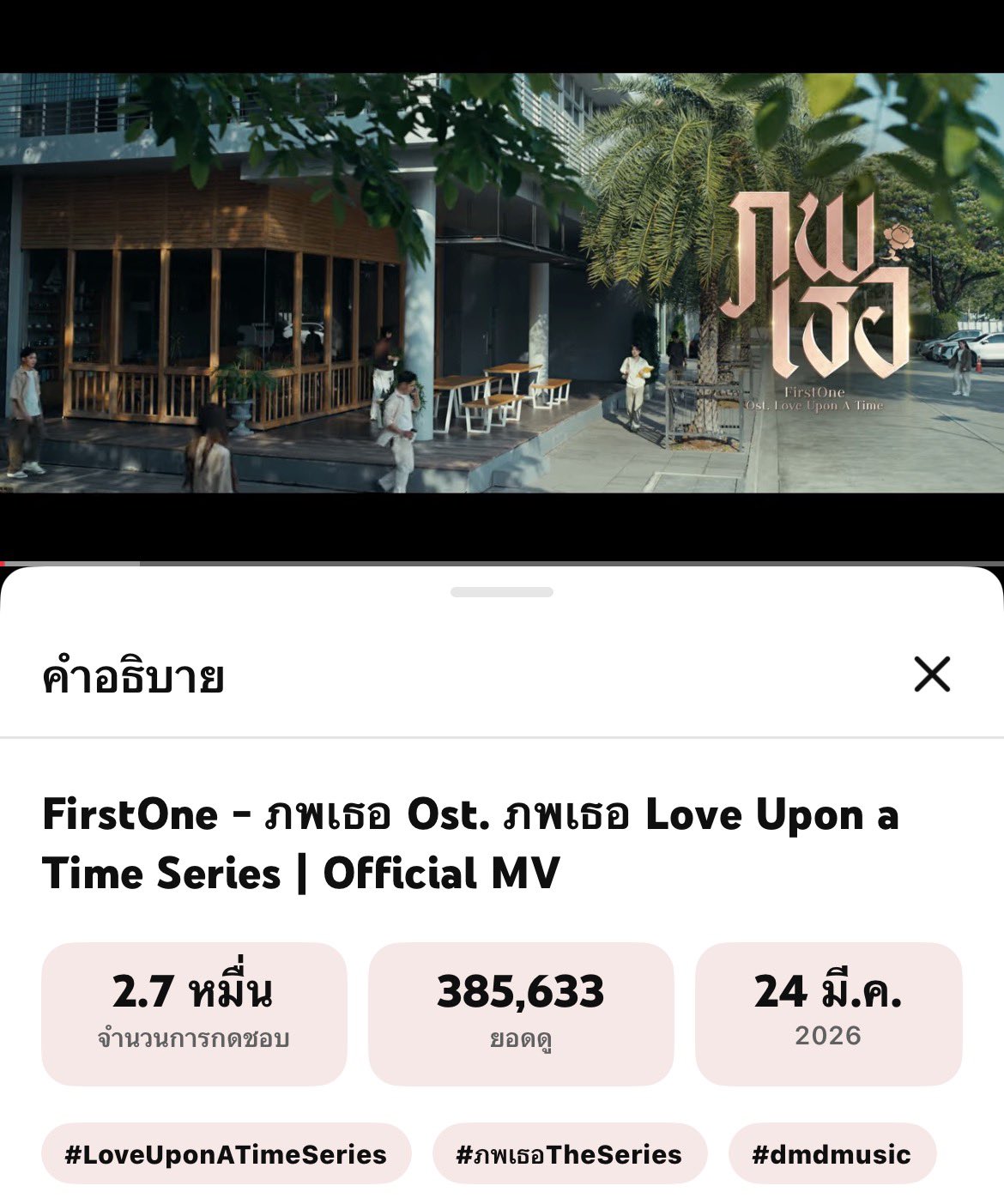Tap the description sheet drag handle
This screenshot has width=1004, height=1204.
[x=502, y=592]
